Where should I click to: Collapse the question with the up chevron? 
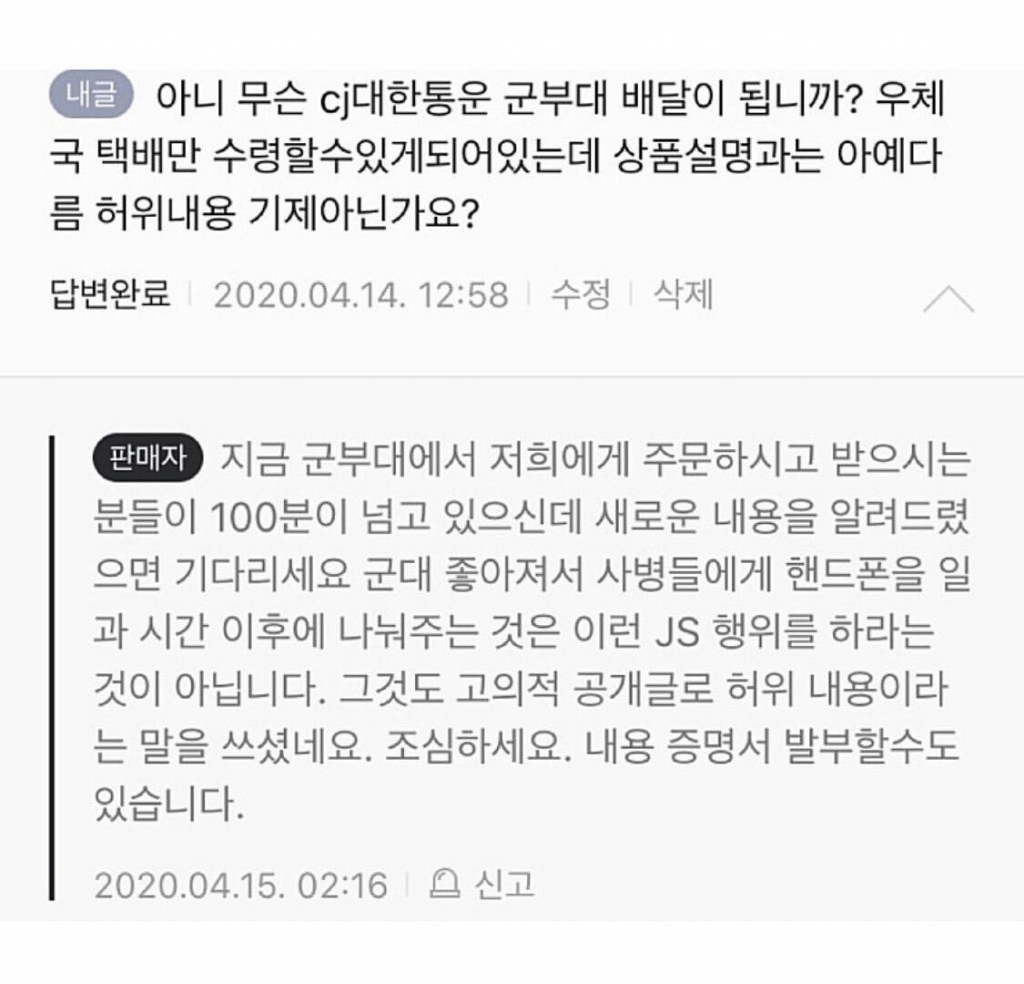point(949,300)
